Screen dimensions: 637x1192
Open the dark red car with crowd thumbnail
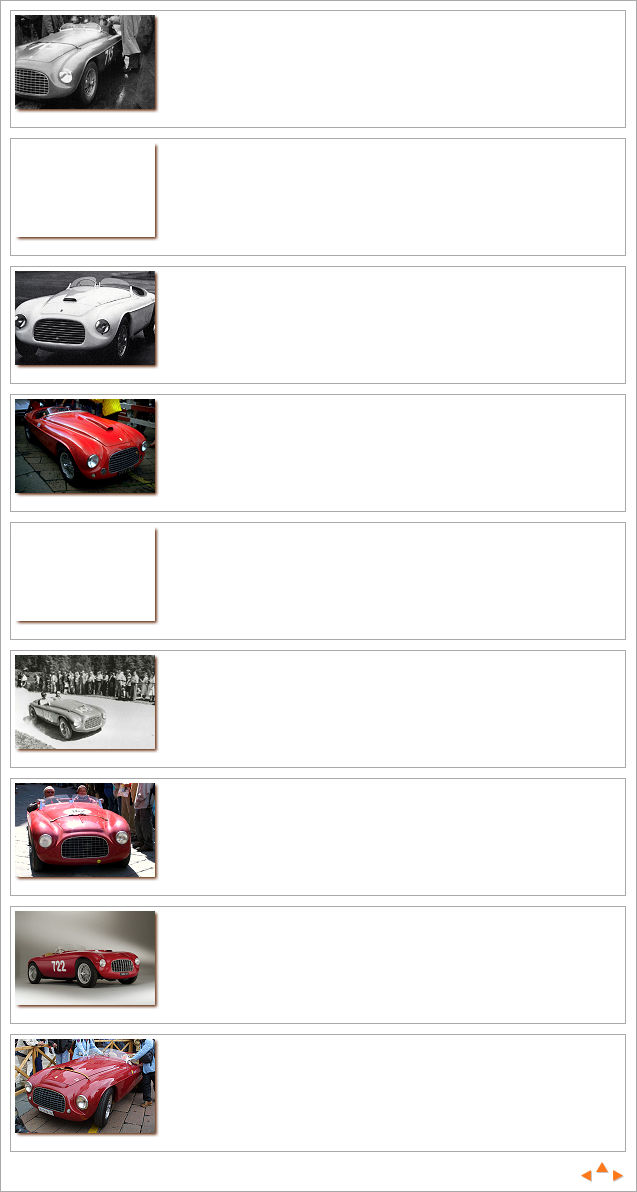pyautogui.click(x=85, y=1086)
